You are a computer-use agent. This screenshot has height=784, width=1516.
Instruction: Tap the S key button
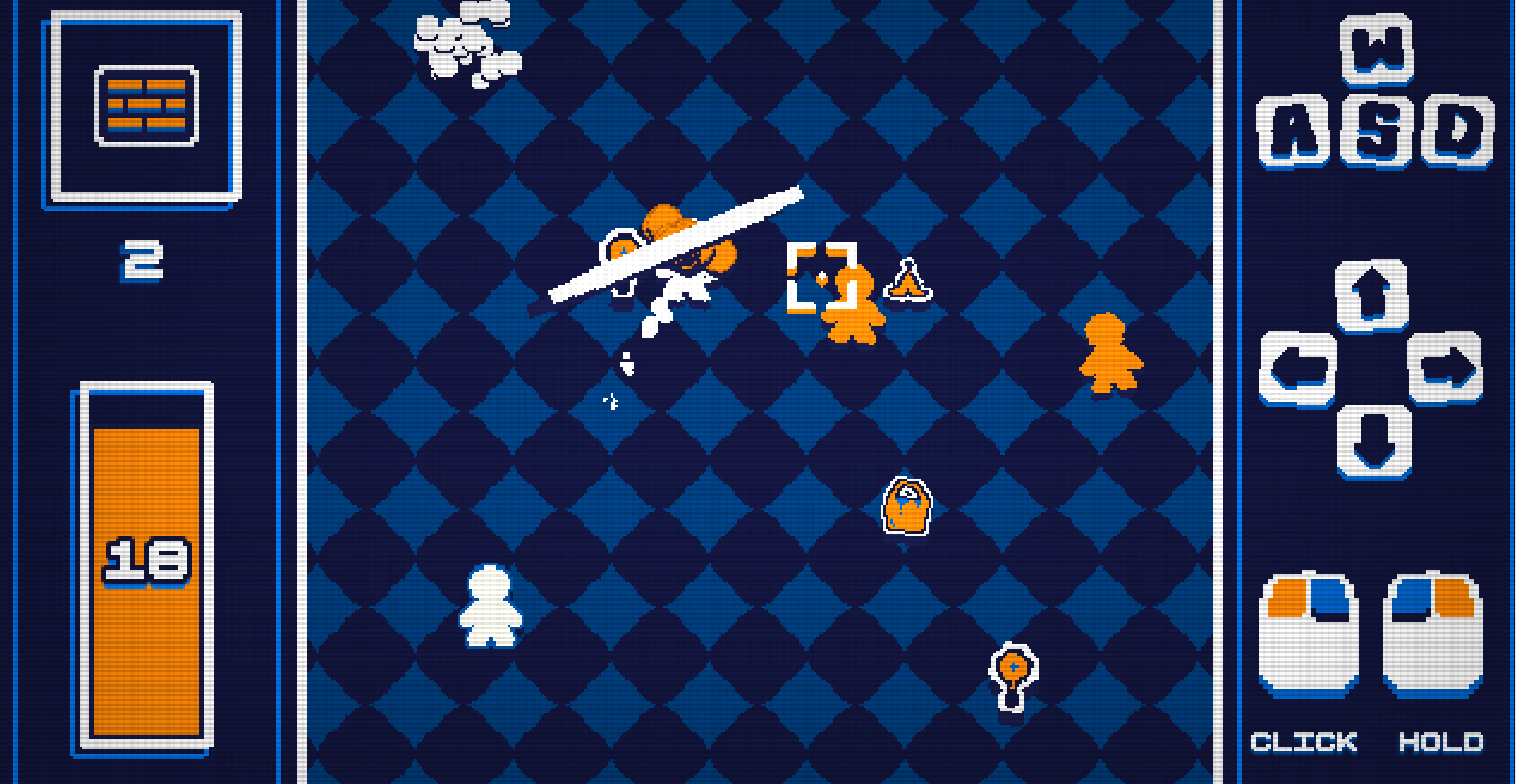pyautogui.click(x=1377, y=131)
